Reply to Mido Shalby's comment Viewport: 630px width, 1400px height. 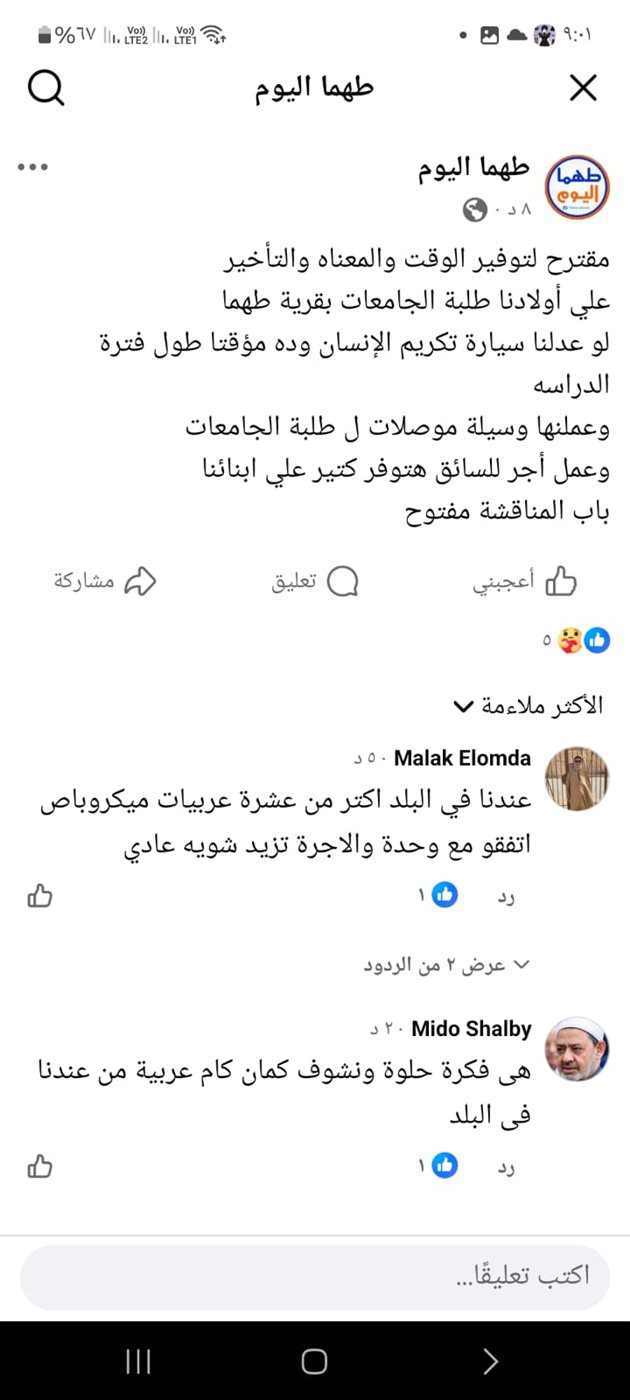pos(506,1166)
